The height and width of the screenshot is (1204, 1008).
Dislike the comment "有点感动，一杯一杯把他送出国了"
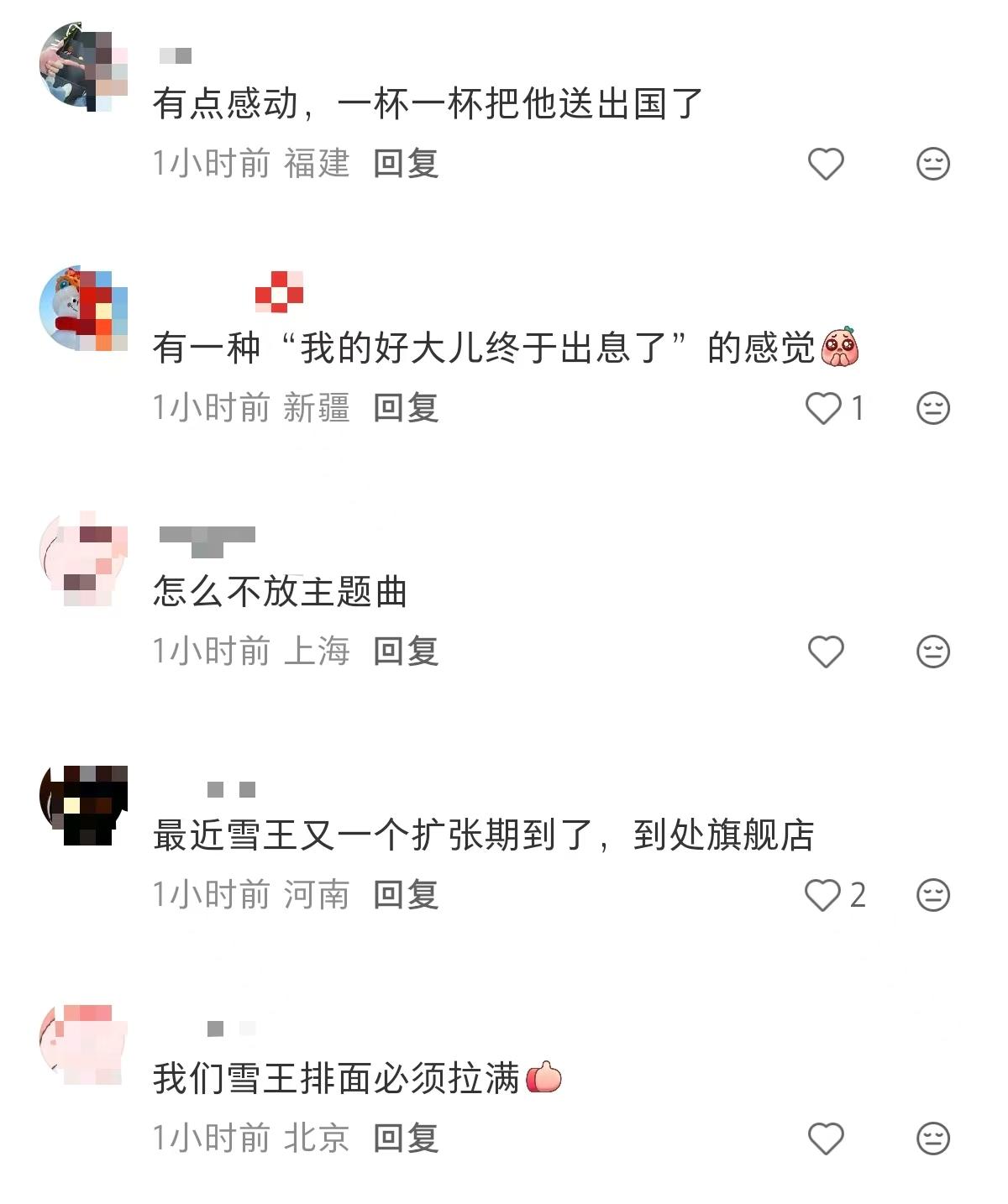click(x=932, y=164)
